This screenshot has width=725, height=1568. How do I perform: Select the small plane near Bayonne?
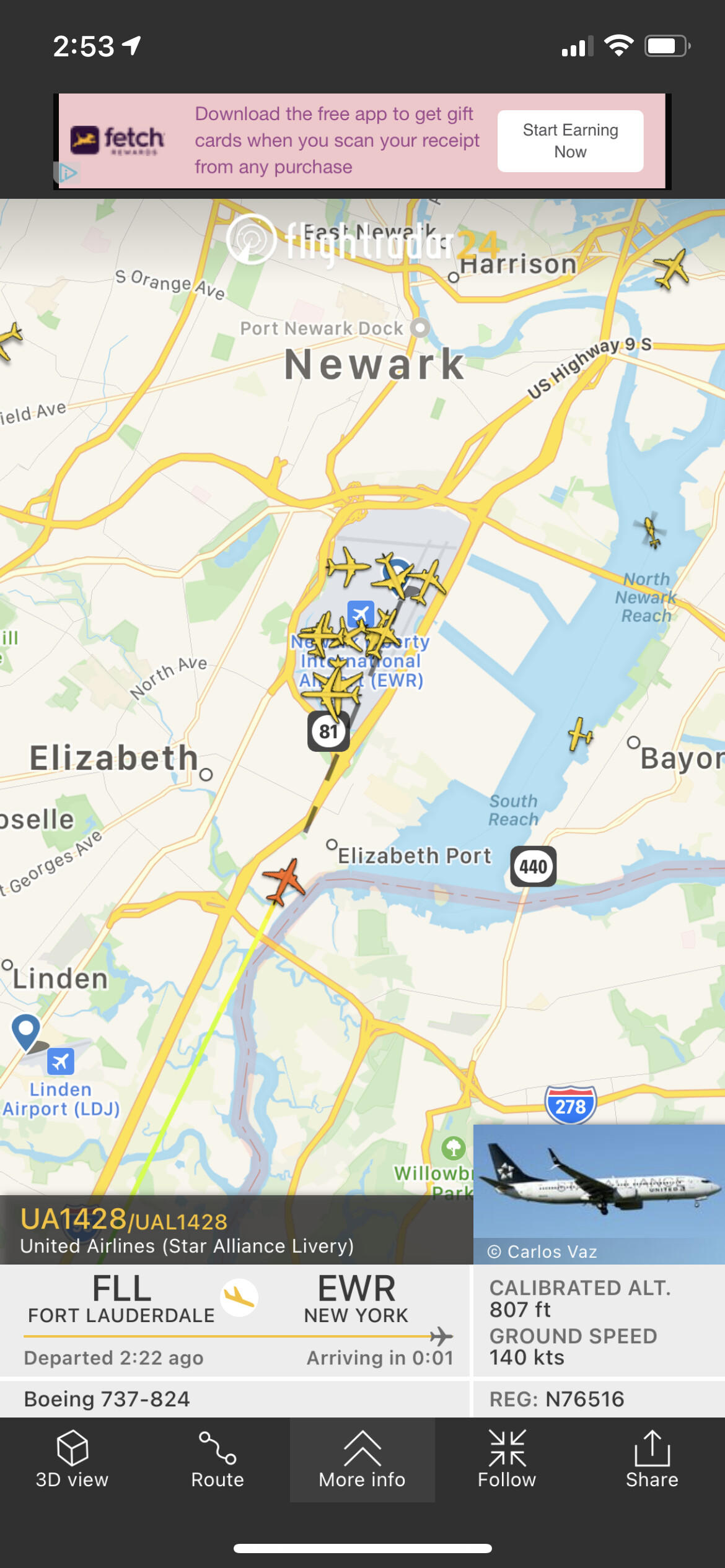(x=580, y=734)
